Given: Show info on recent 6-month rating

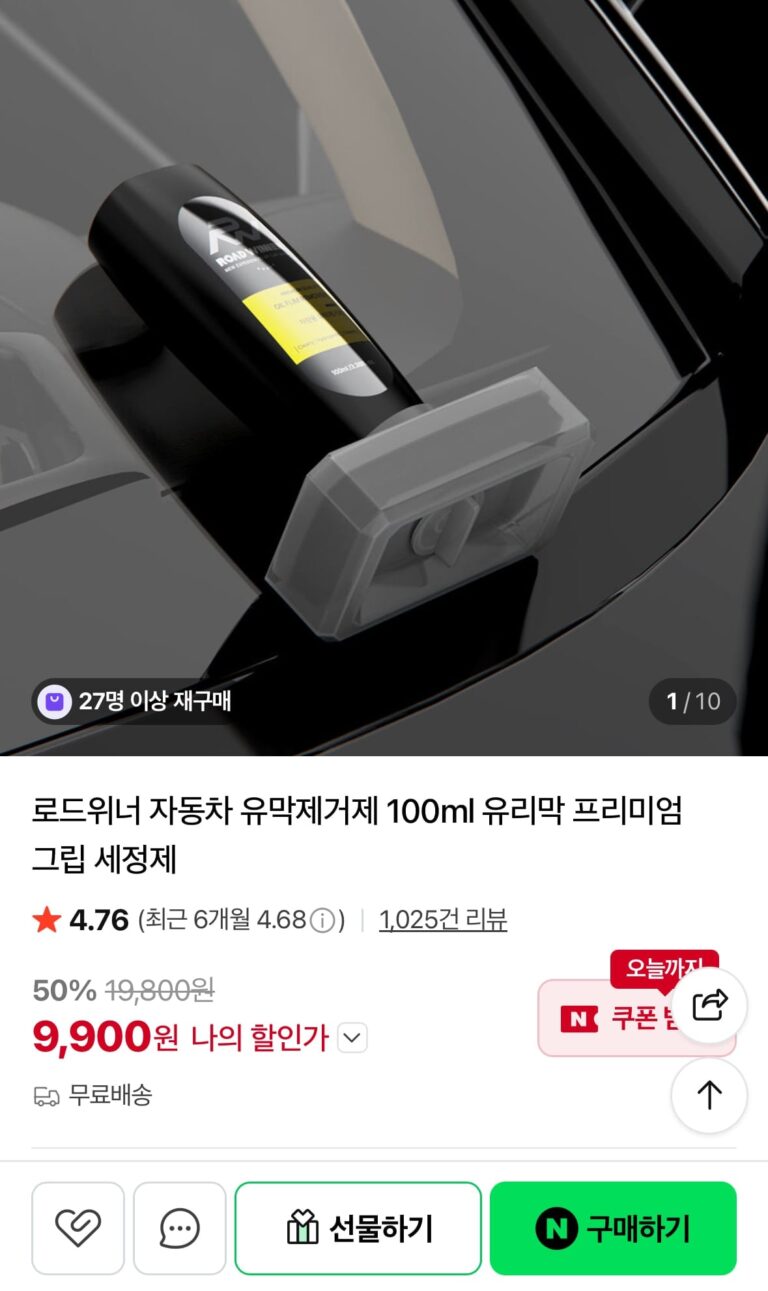Looking at the screenshot, I should tap(322, 921).
